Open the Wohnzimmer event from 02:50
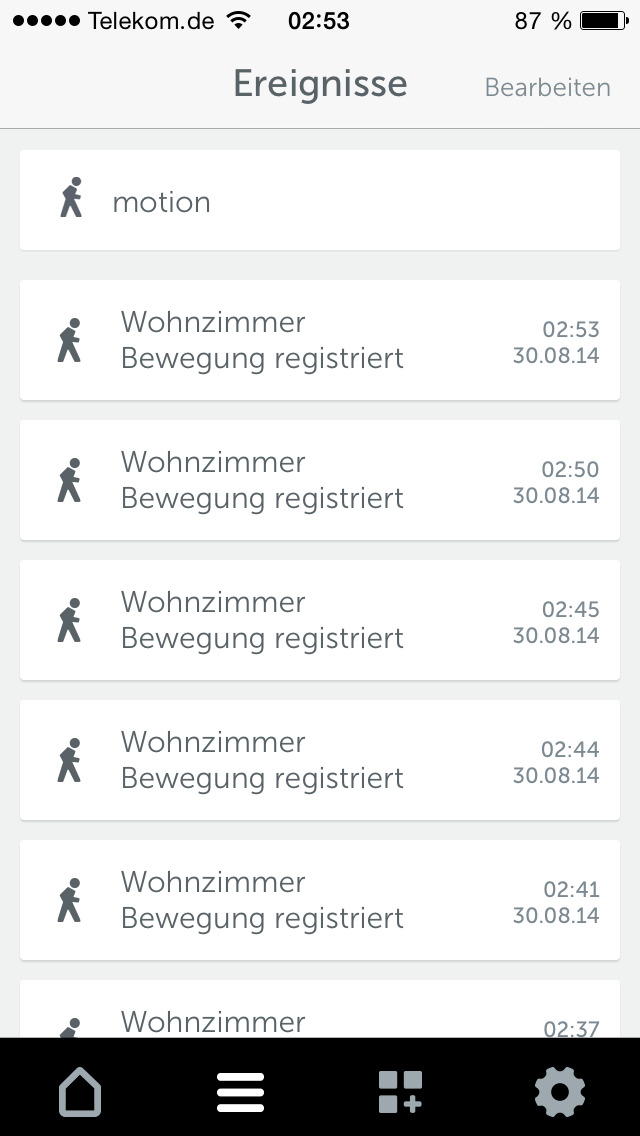 point(320,480)
